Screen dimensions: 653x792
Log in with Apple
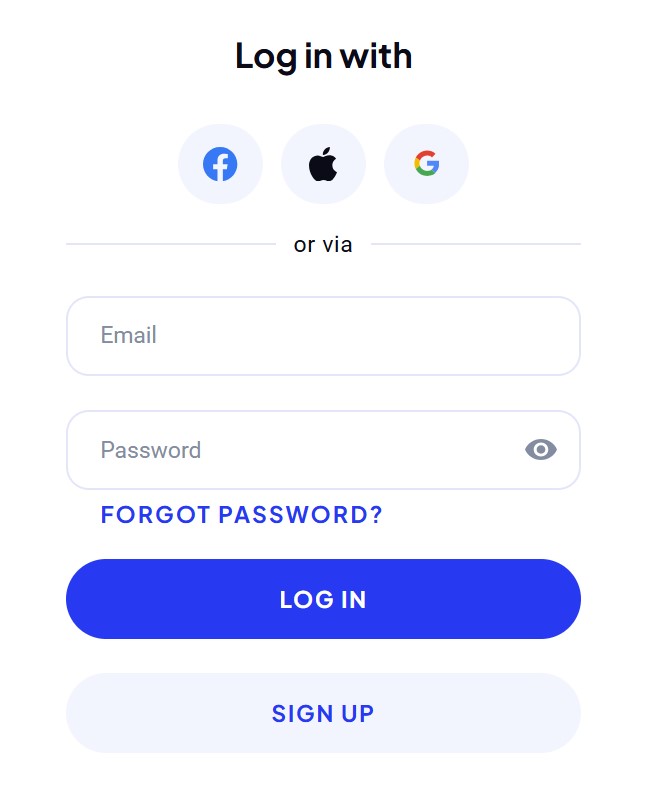pyautogui.click(x=323, y=163)
